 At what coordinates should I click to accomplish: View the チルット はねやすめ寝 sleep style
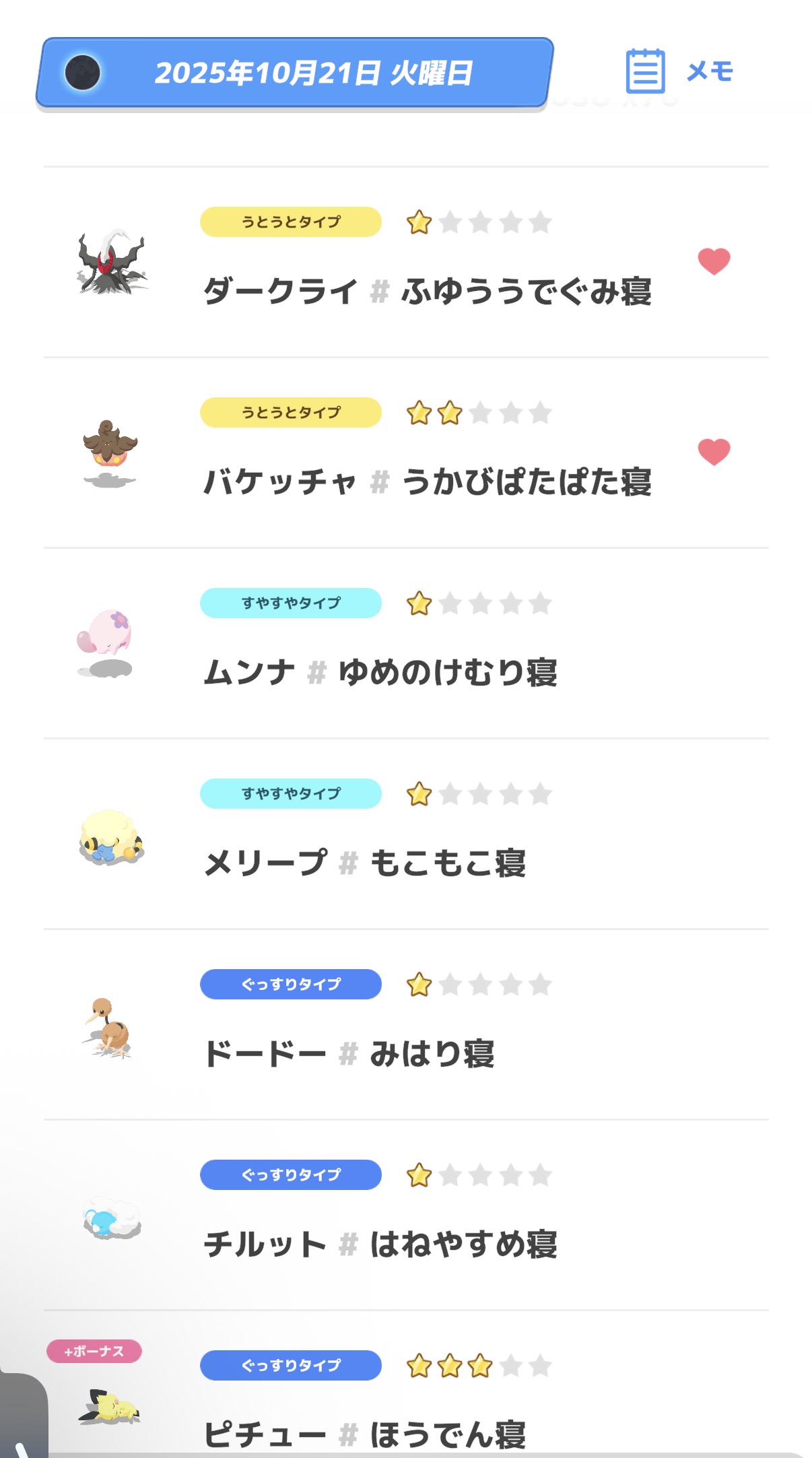click(x=380, y=1244)
